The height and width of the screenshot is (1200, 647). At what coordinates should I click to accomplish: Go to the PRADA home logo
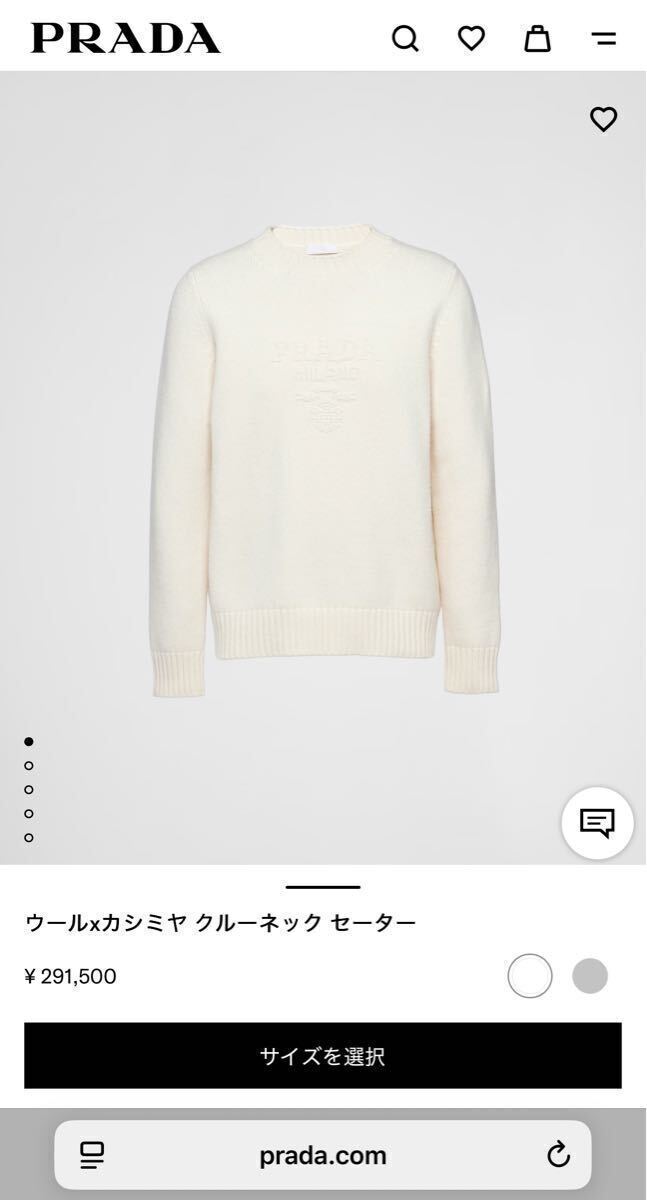(126, 39)
